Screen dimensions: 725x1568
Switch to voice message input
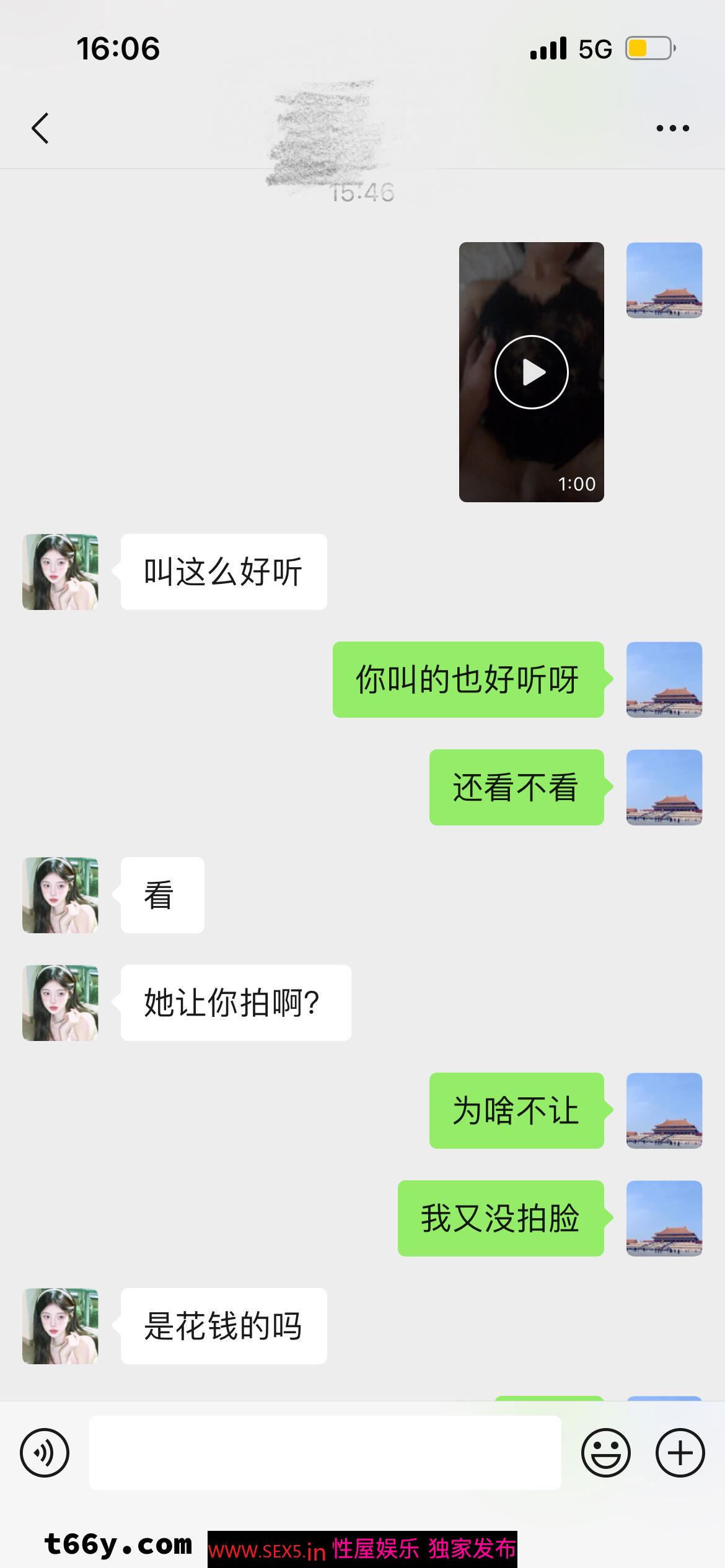[x=45, y=1452]
